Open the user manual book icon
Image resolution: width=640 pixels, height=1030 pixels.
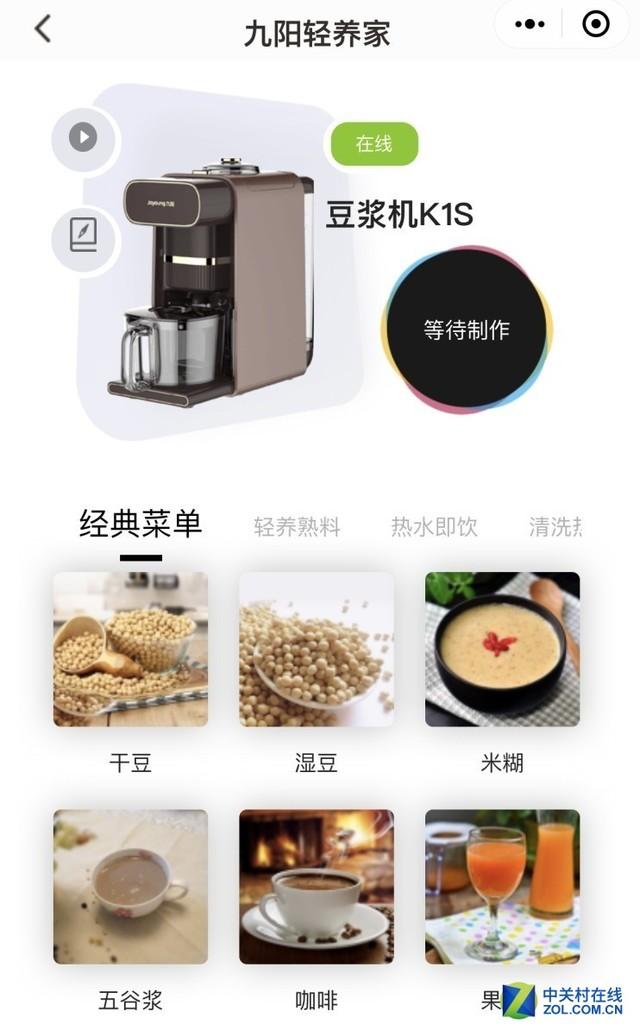(83, 236)
